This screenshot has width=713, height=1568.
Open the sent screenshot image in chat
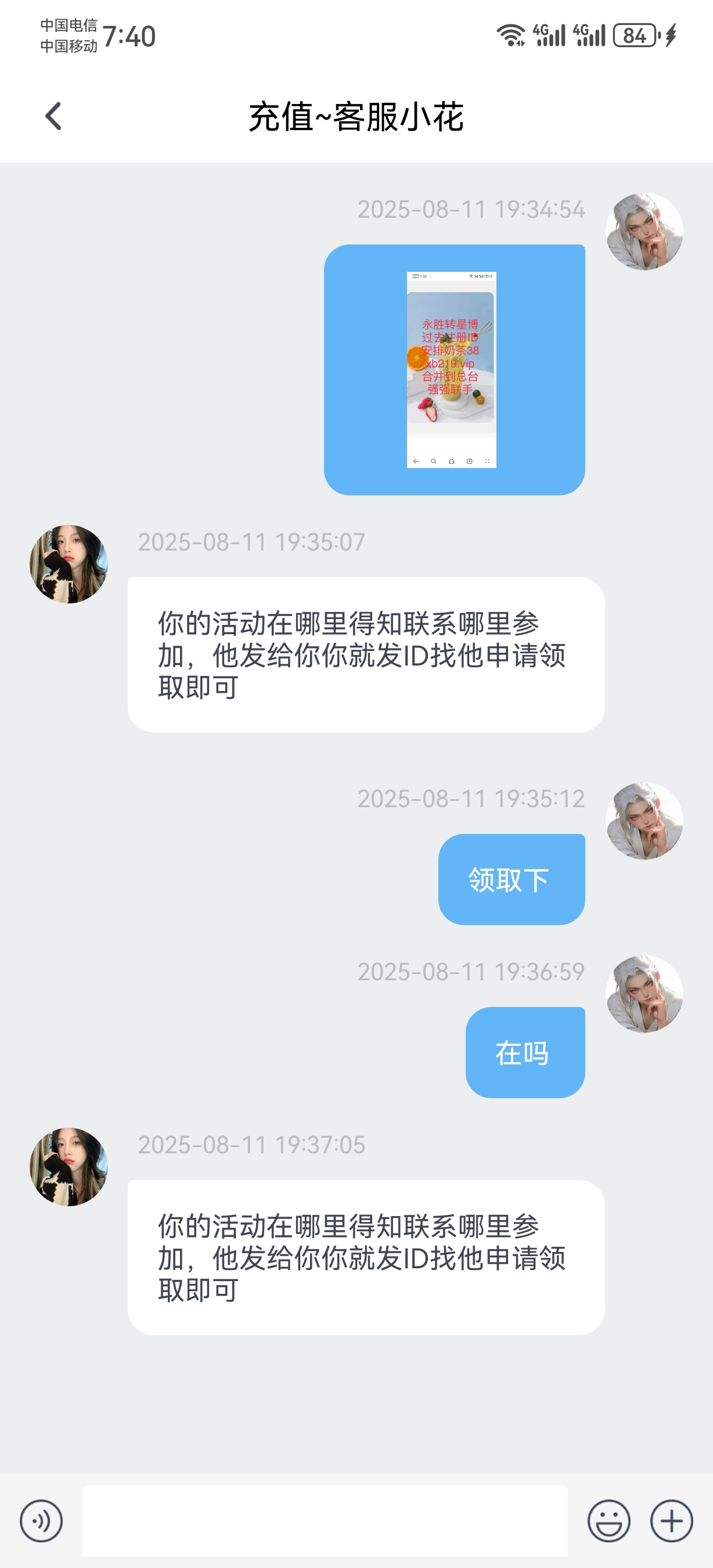click(451, 369)
